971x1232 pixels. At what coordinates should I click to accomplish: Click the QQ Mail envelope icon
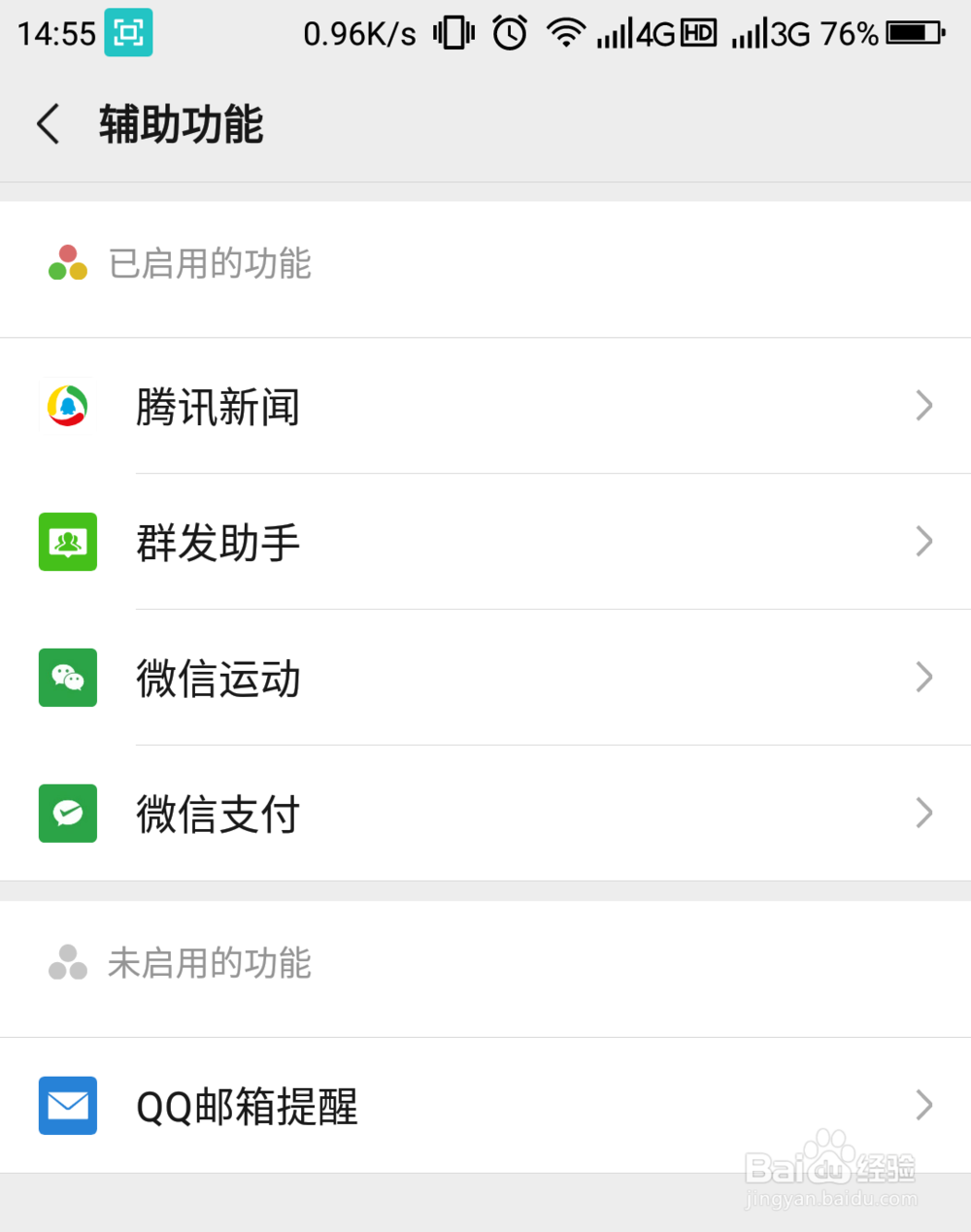[x=67, y=1106]
